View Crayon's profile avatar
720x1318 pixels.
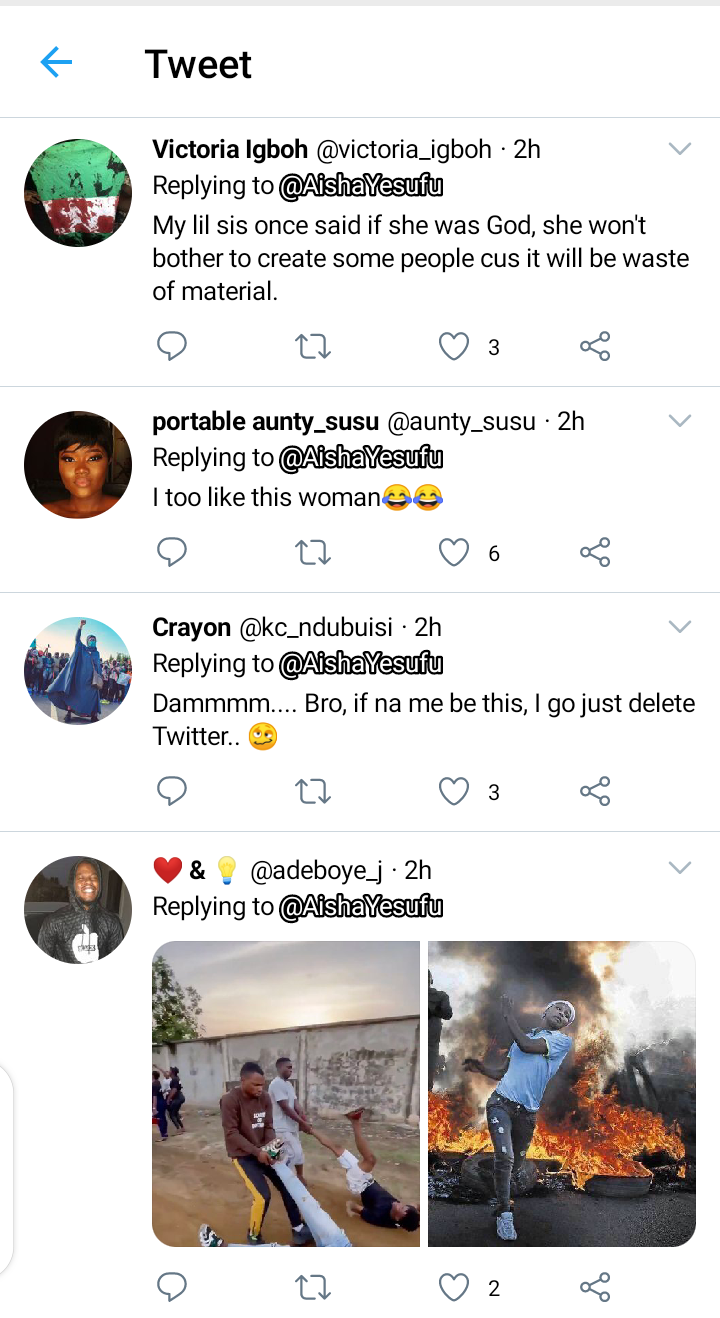click(78, 671)
